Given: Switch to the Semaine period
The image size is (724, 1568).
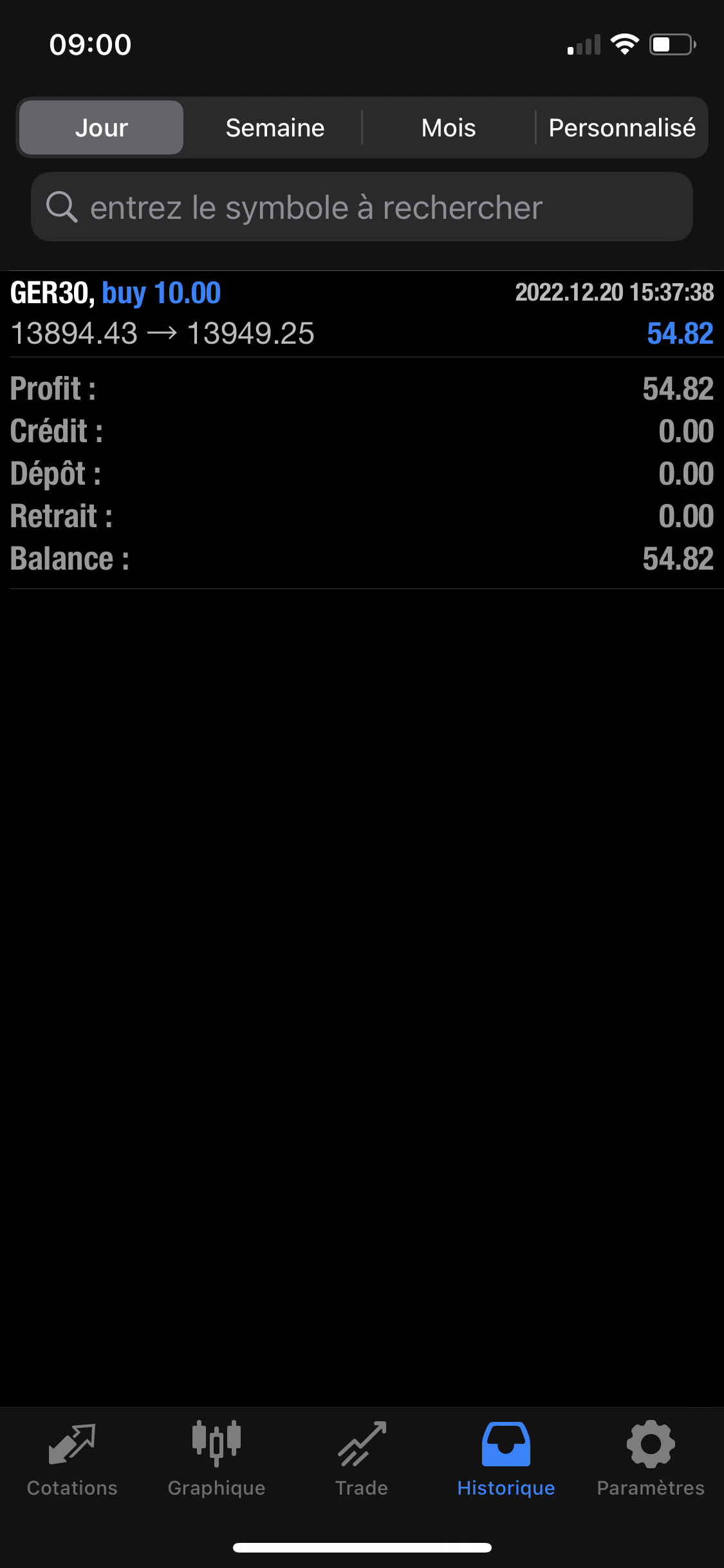Looking at the screenshot, I should click(275, 127).
